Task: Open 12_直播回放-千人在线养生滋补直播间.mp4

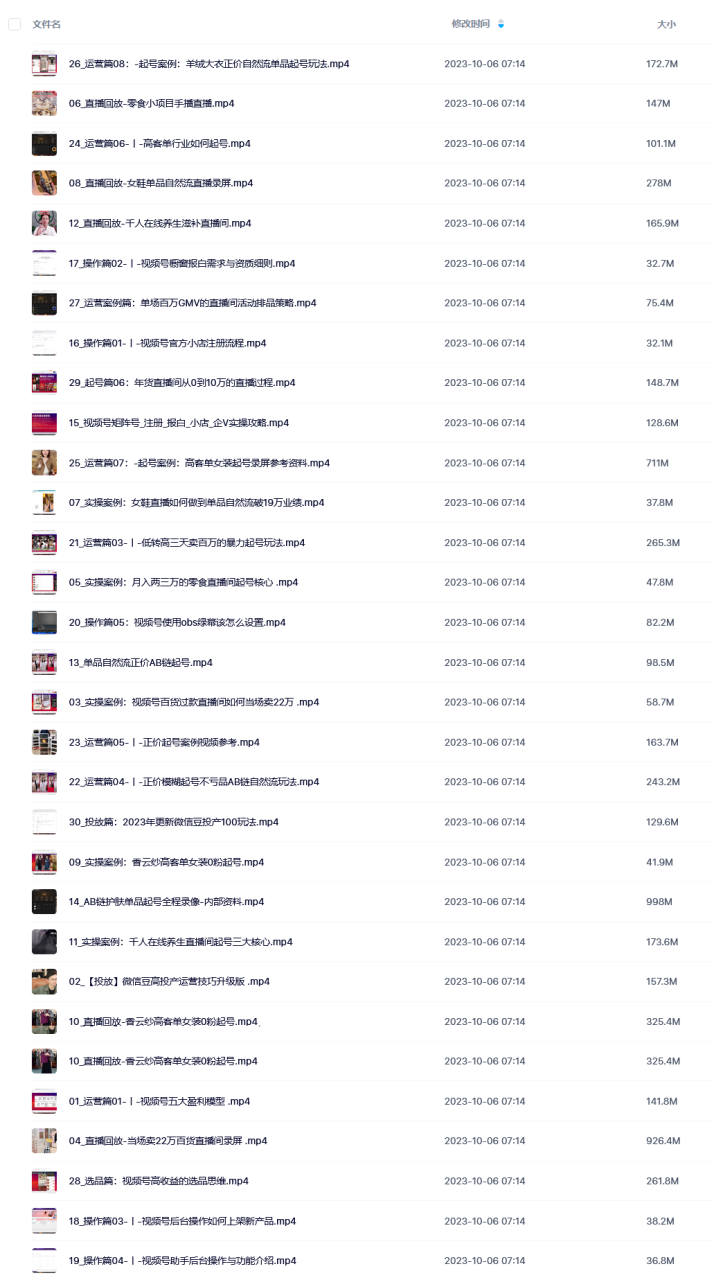Action: pyautogui.click(x=159, y=224)
